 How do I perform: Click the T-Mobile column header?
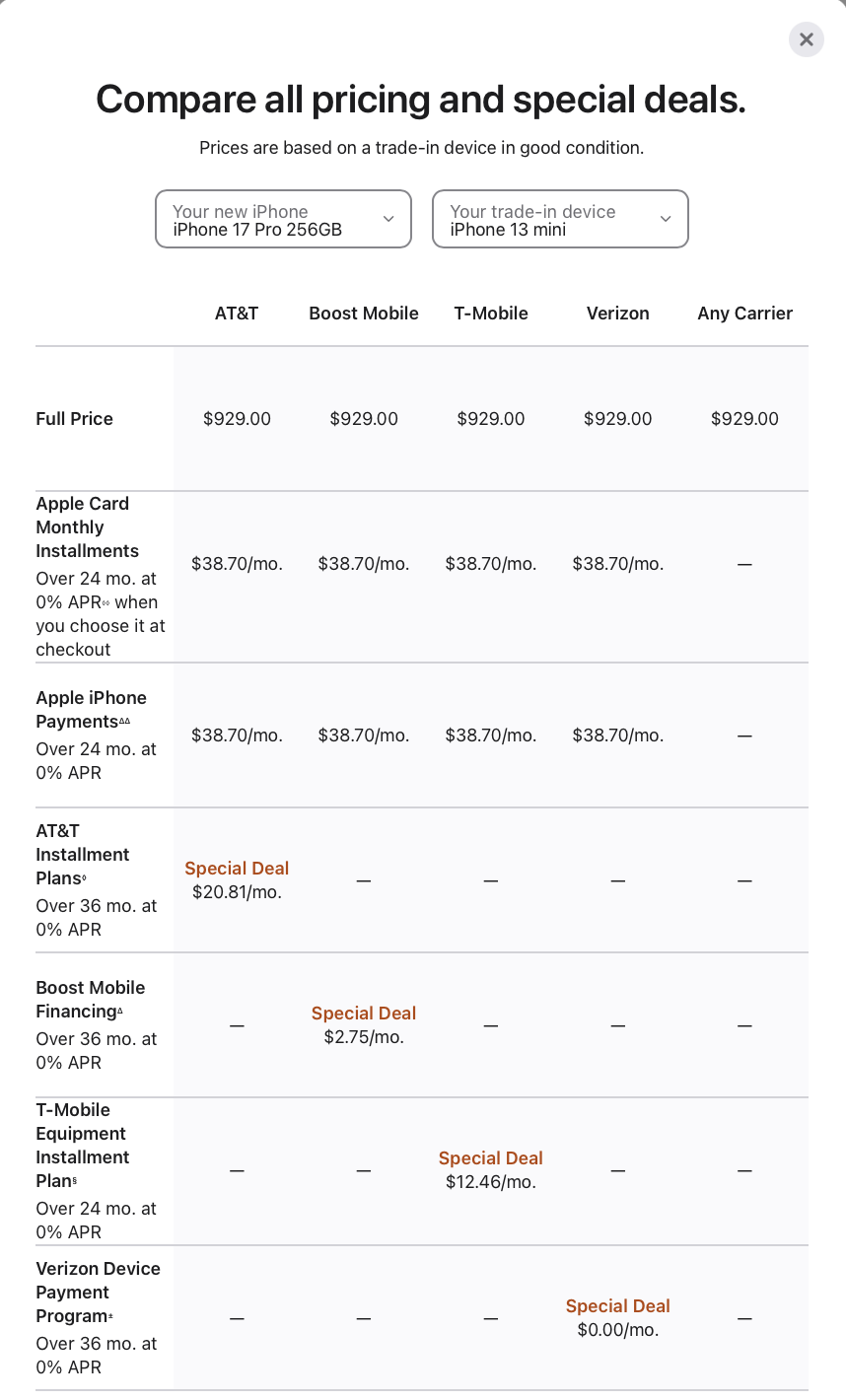pyautogui.click(x=490, y=314)
